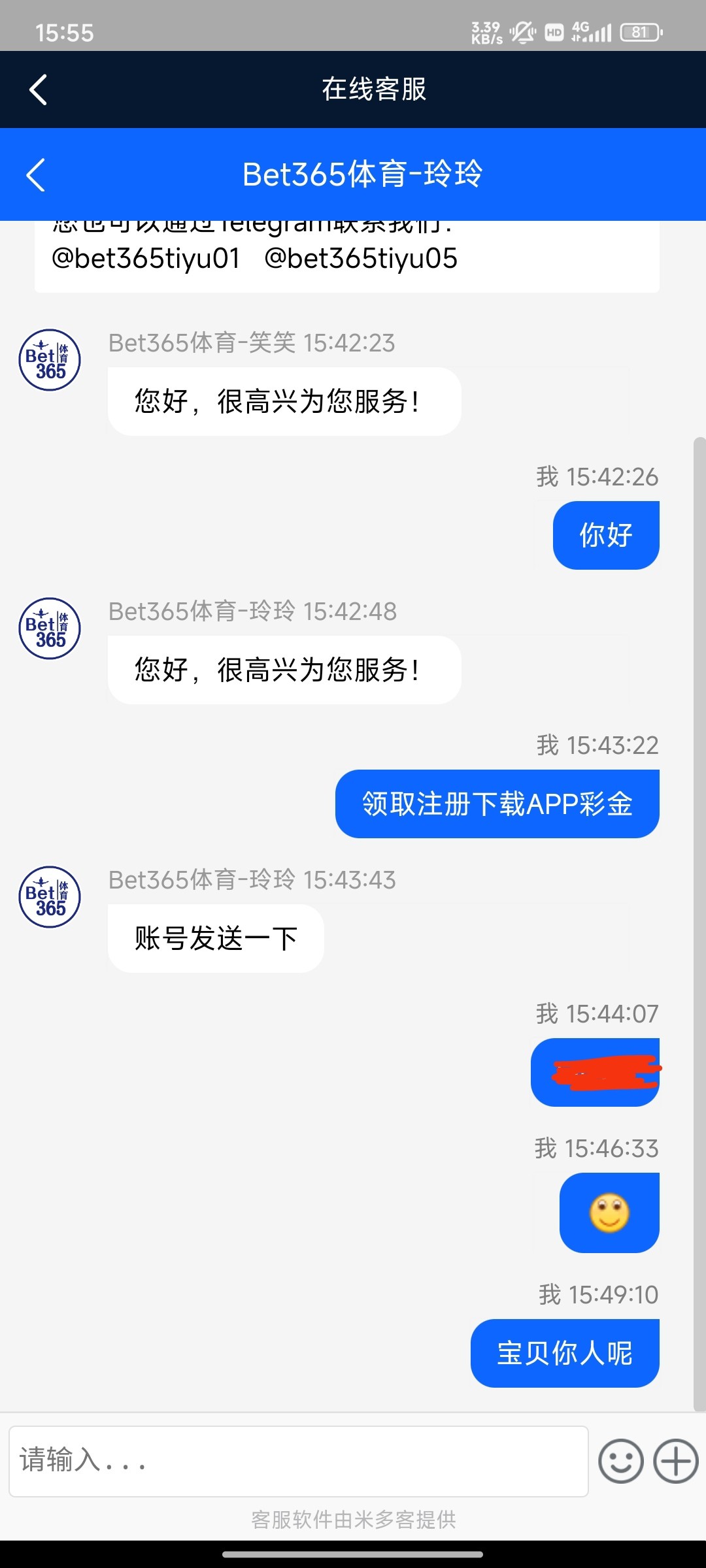
Task: Tap the back arrow beside 在线客服
Action: pyautogui.click(x=38, y=90)
